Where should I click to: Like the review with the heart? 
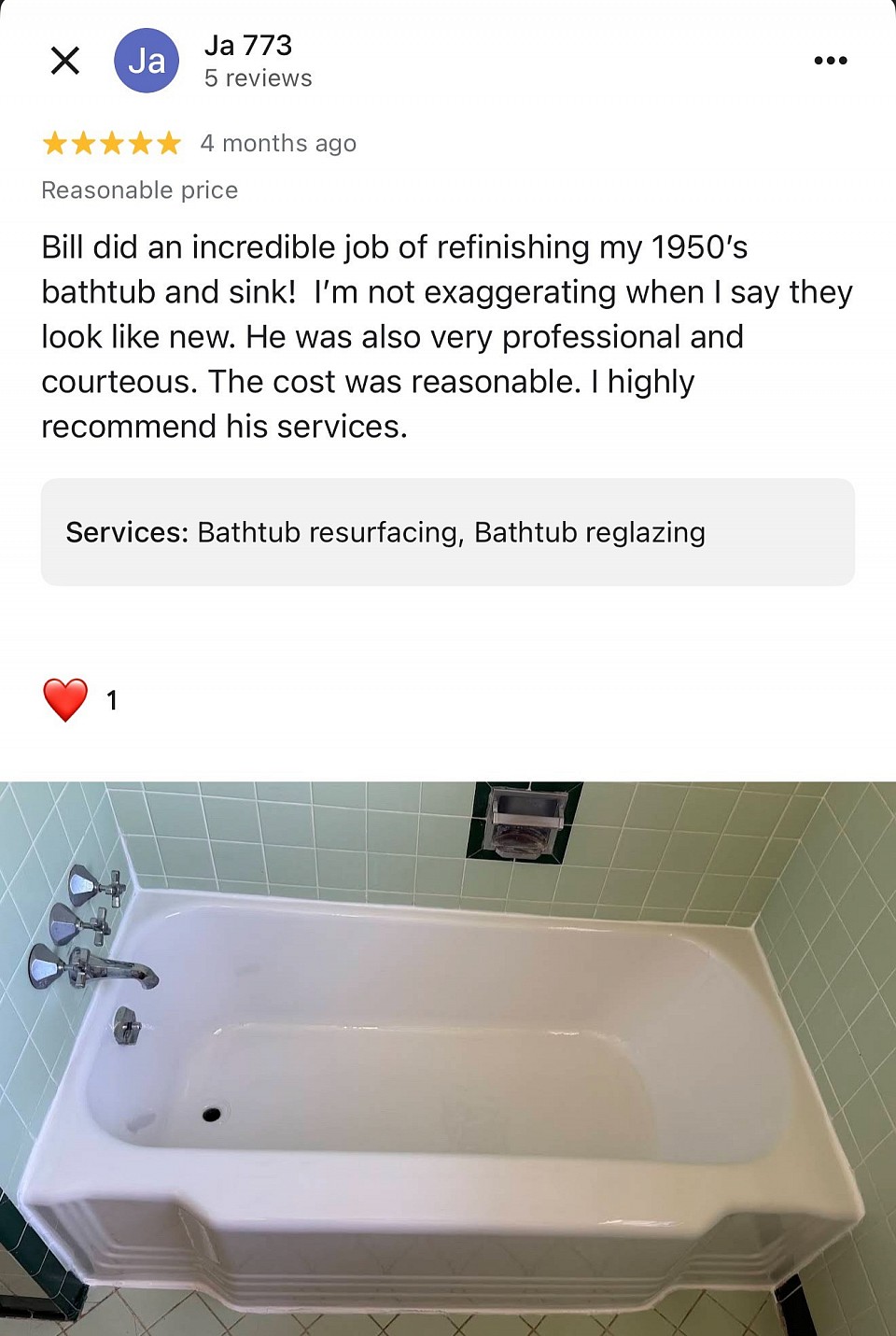click(65, 699)
